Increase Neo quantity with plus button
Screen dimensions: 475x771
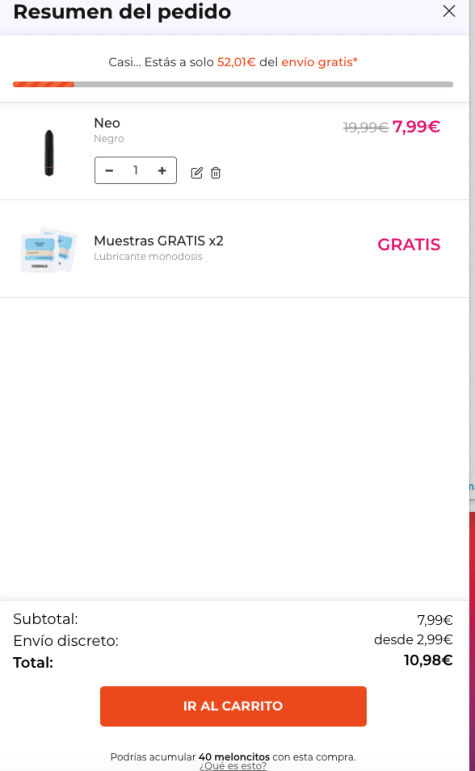(162, 170)
